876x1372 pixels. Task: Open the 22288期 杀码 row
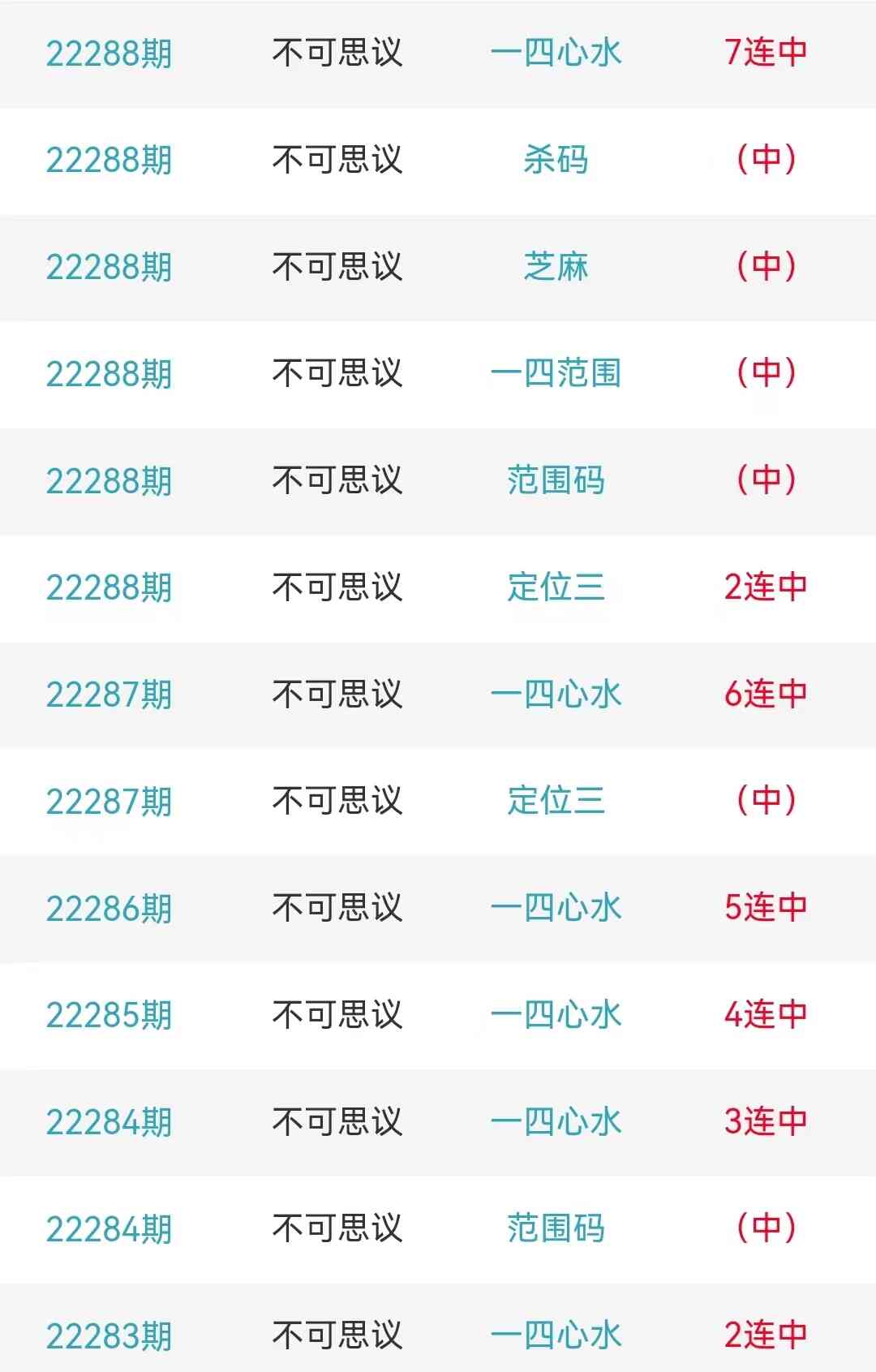pos(438,160)
